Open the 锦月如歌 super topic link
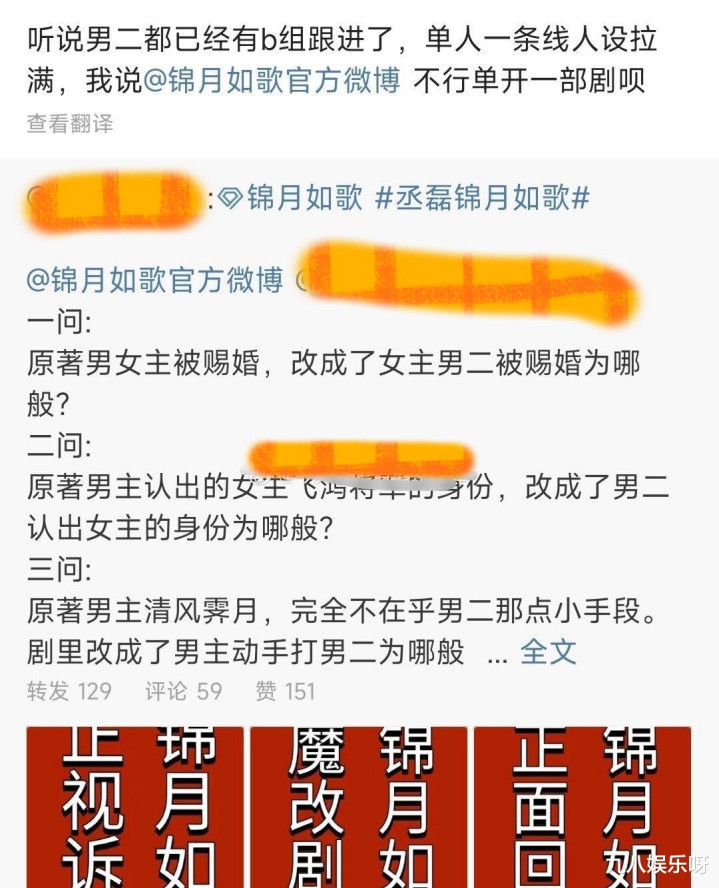This screenshot has width=719, height=888. (x=292, y=198)
